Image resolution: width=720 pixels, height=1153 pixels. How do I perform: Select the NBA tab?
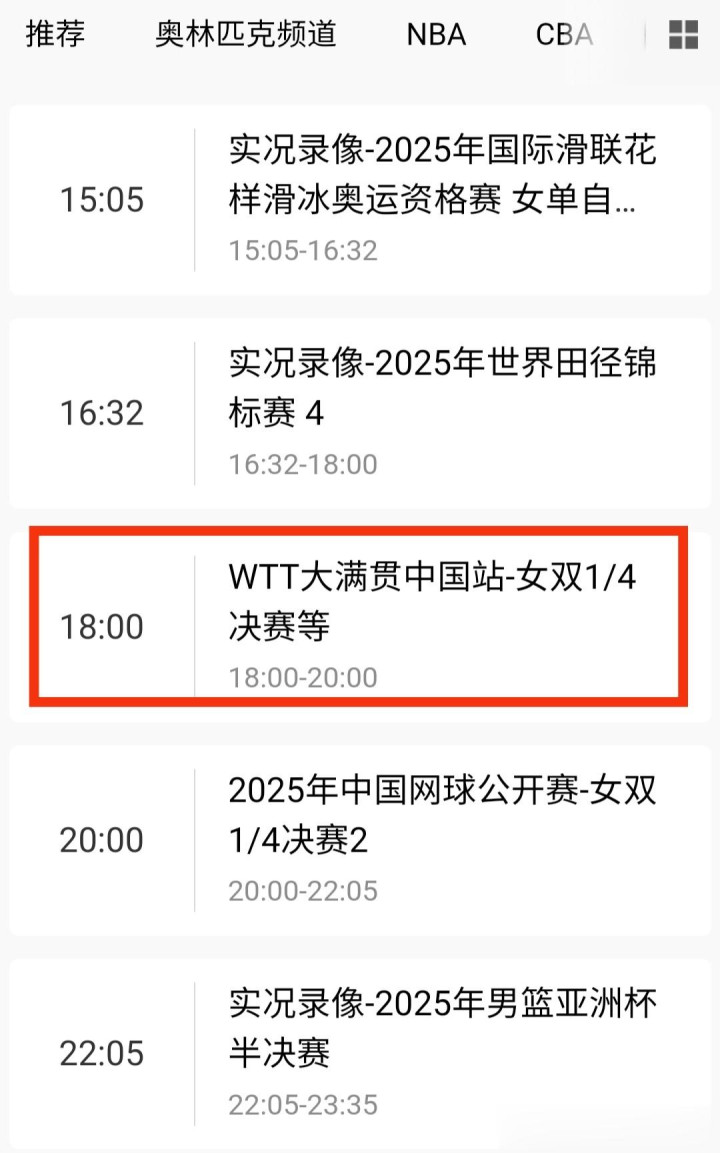pos(436,34)
